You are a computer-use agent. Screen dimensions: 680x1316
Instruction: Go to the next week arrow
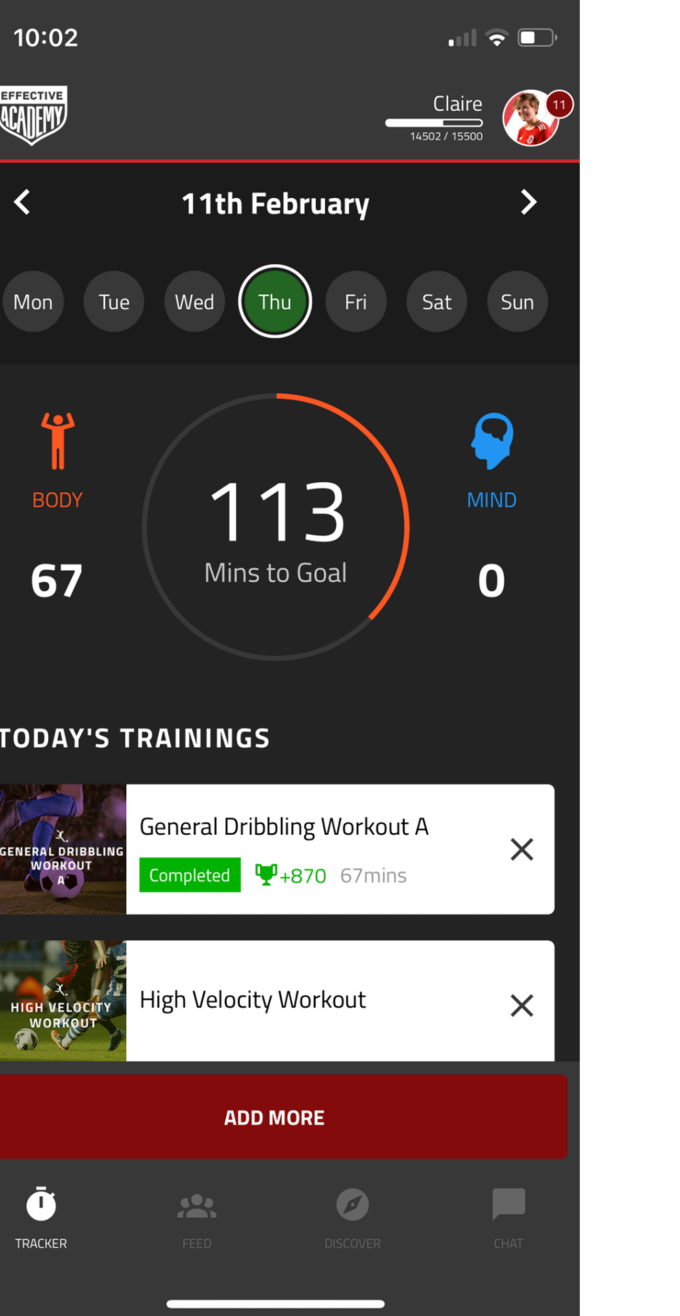tap(528, 203)
